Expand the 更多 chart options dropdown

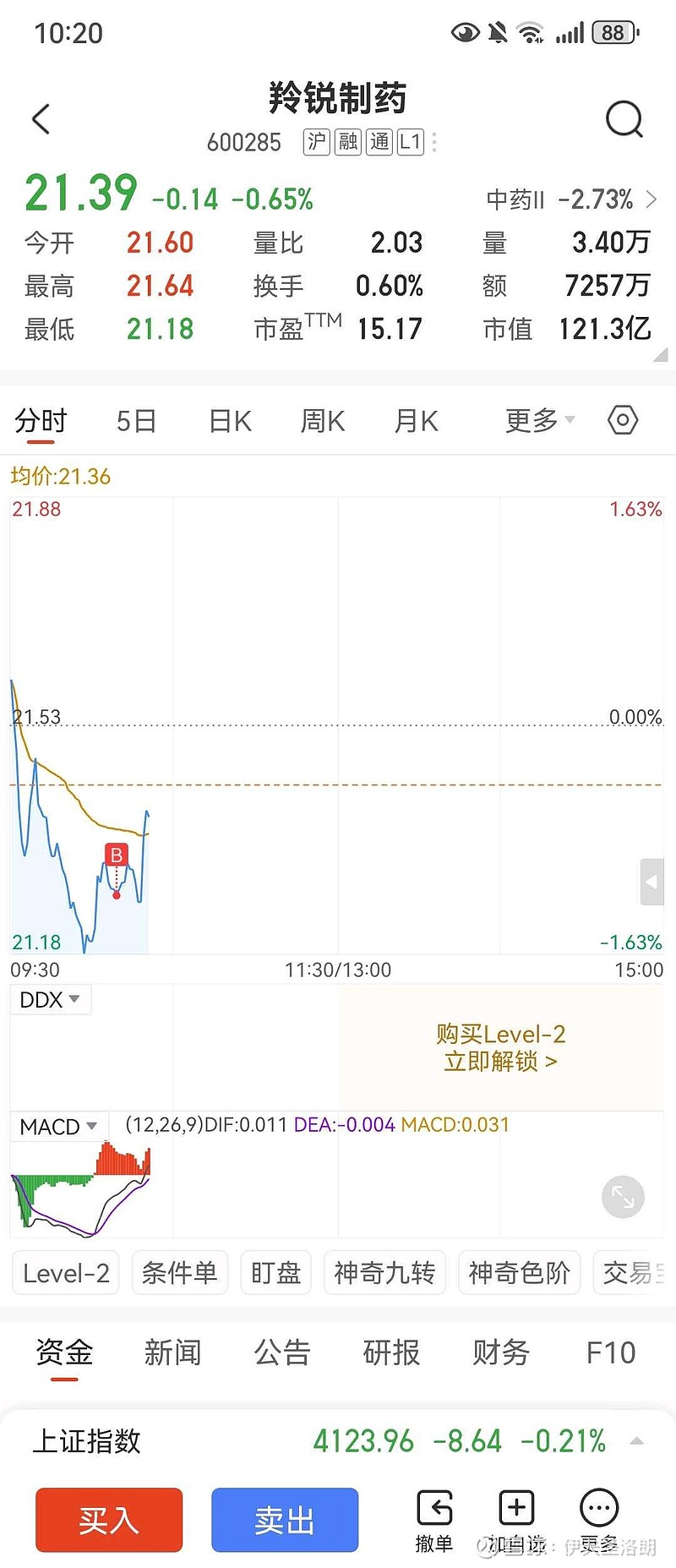(x=539, y=420)
